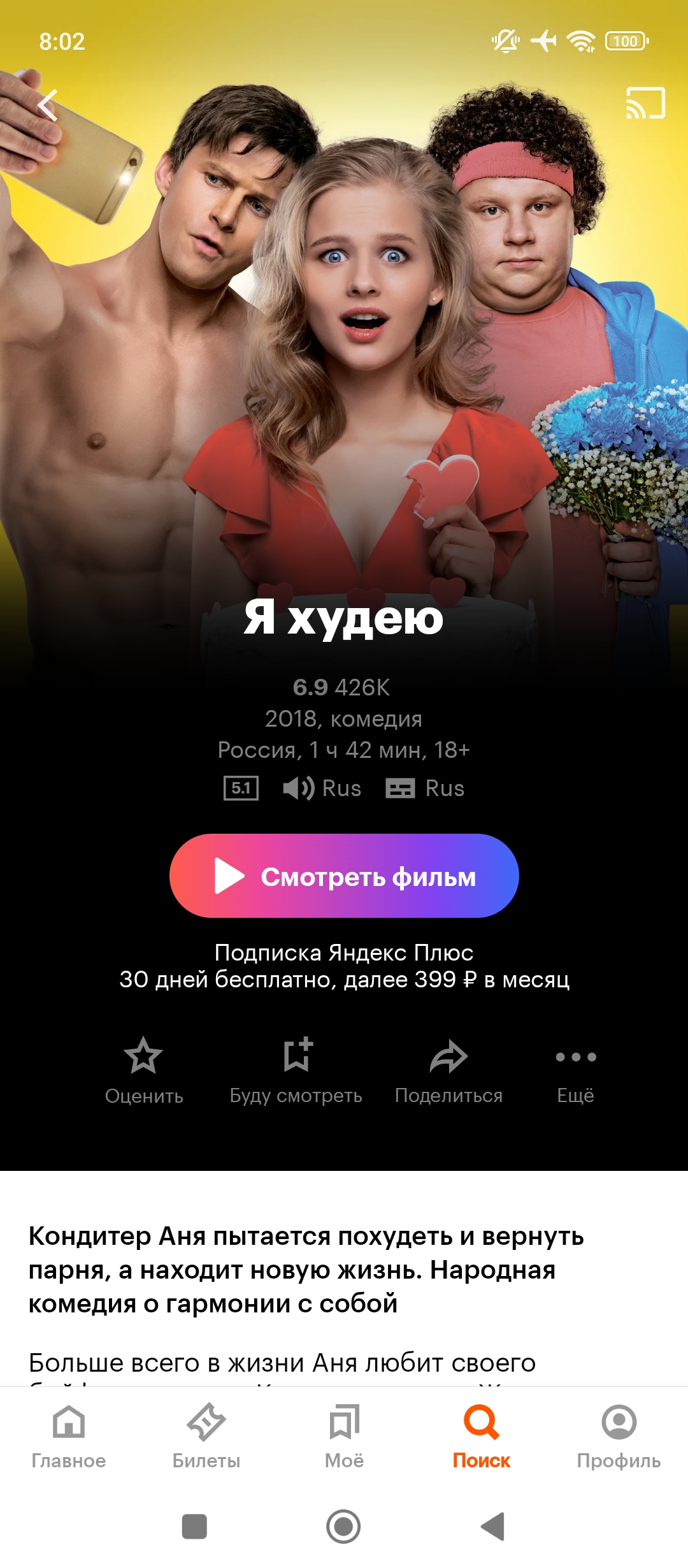The width and height of the screenshot is (688, 1568).
Task: Switch to the Главное tab
Action: click(x=69, y=1437)
